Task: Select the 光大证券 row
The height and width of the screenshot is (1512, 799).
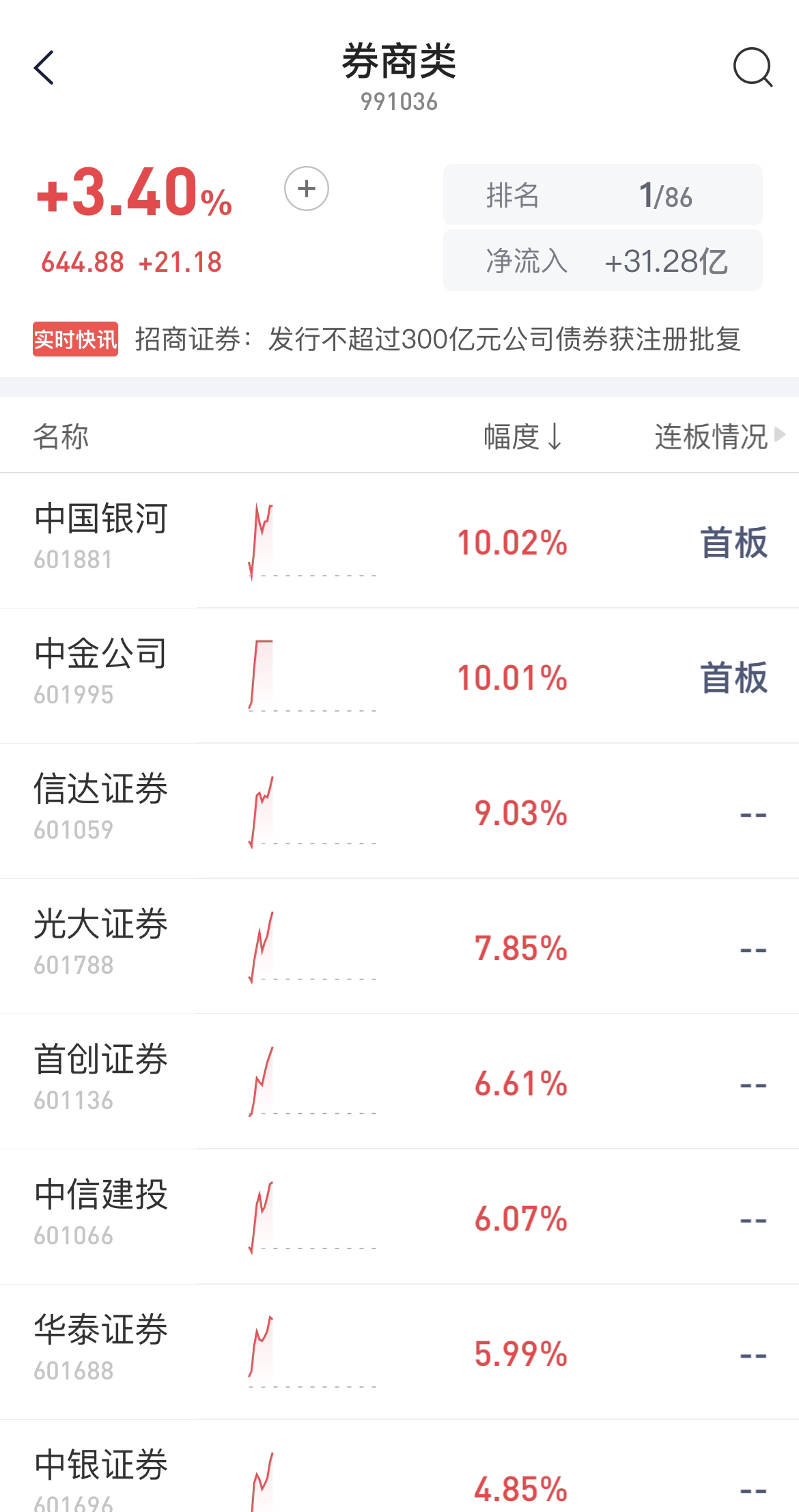Action: coord(399,946)
